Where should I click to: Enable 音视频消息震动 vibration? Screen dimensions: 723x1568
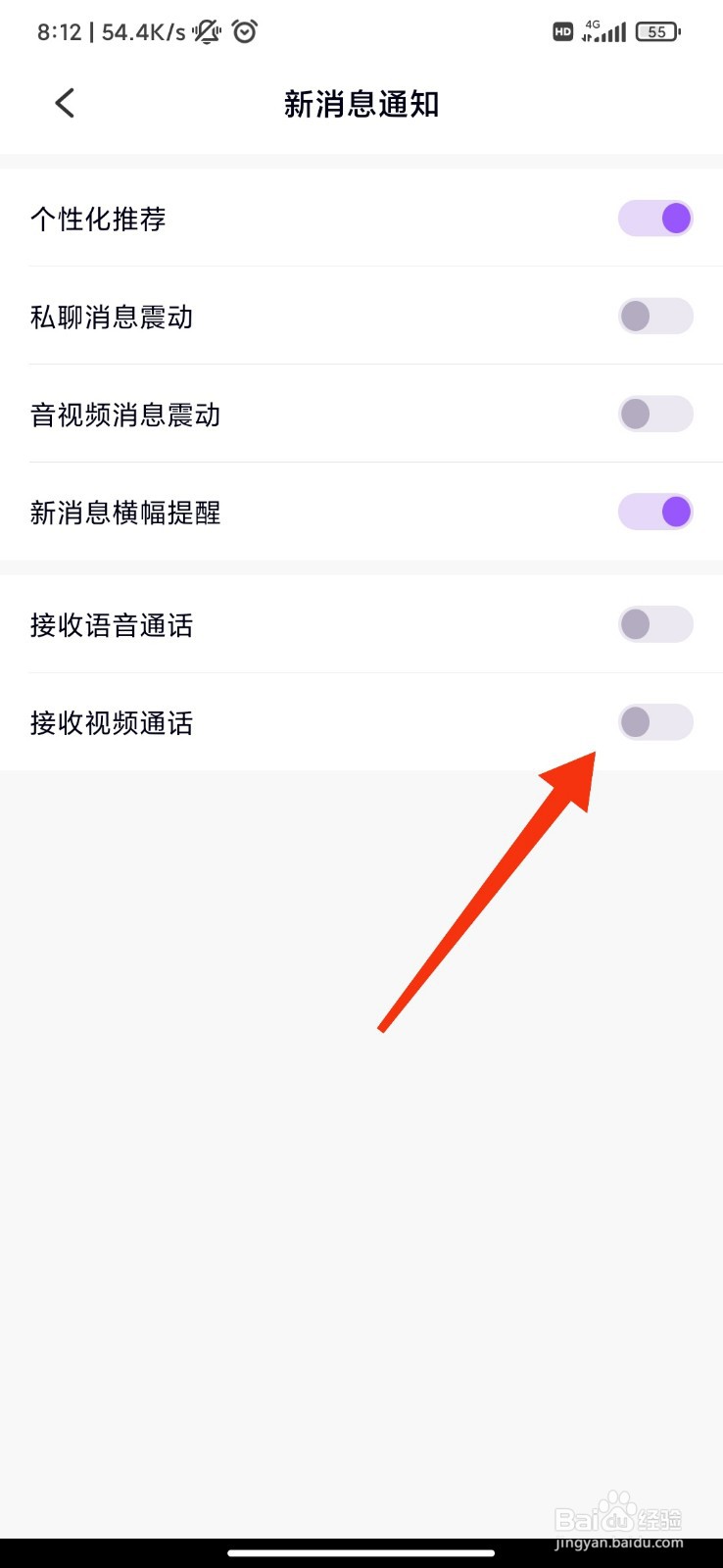[655, 414]
